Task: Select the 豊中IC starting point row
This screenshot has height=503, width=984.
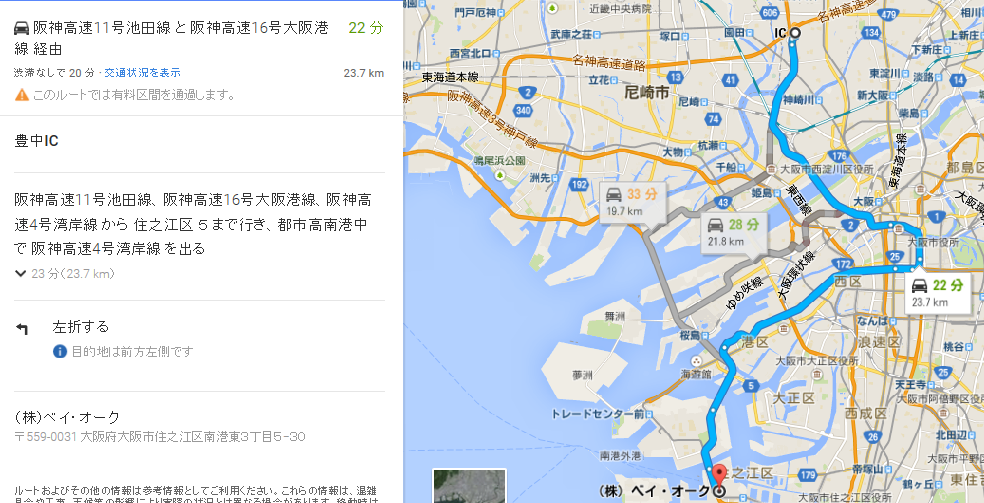Action: [x=36, y=141]
